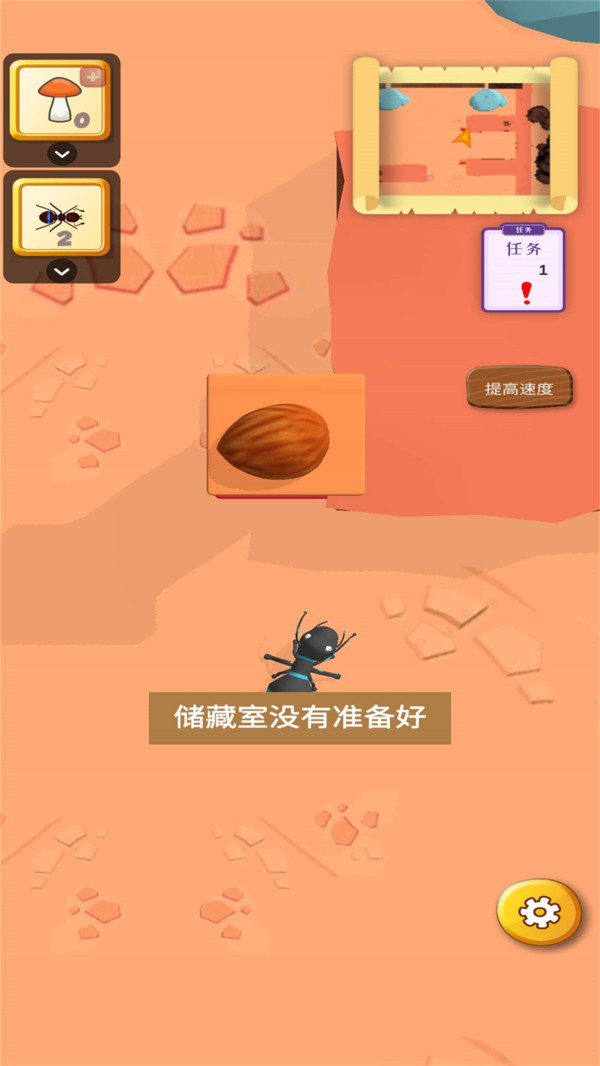Open the minimap scroll
The image size is (600, 1066).
(x=465, y=135)
